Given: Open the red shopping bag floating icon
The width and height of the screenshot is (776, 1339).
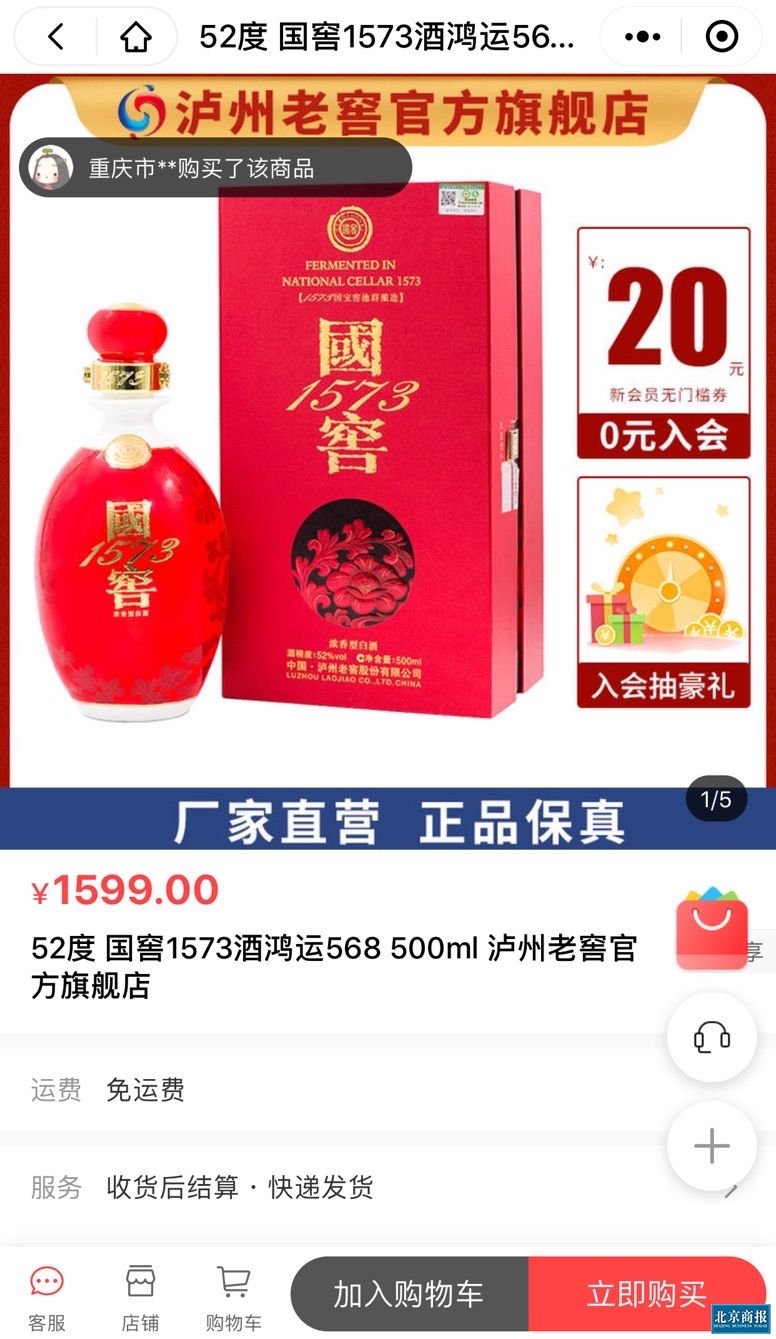Looking at the screenshot, I should pos(712,930).
